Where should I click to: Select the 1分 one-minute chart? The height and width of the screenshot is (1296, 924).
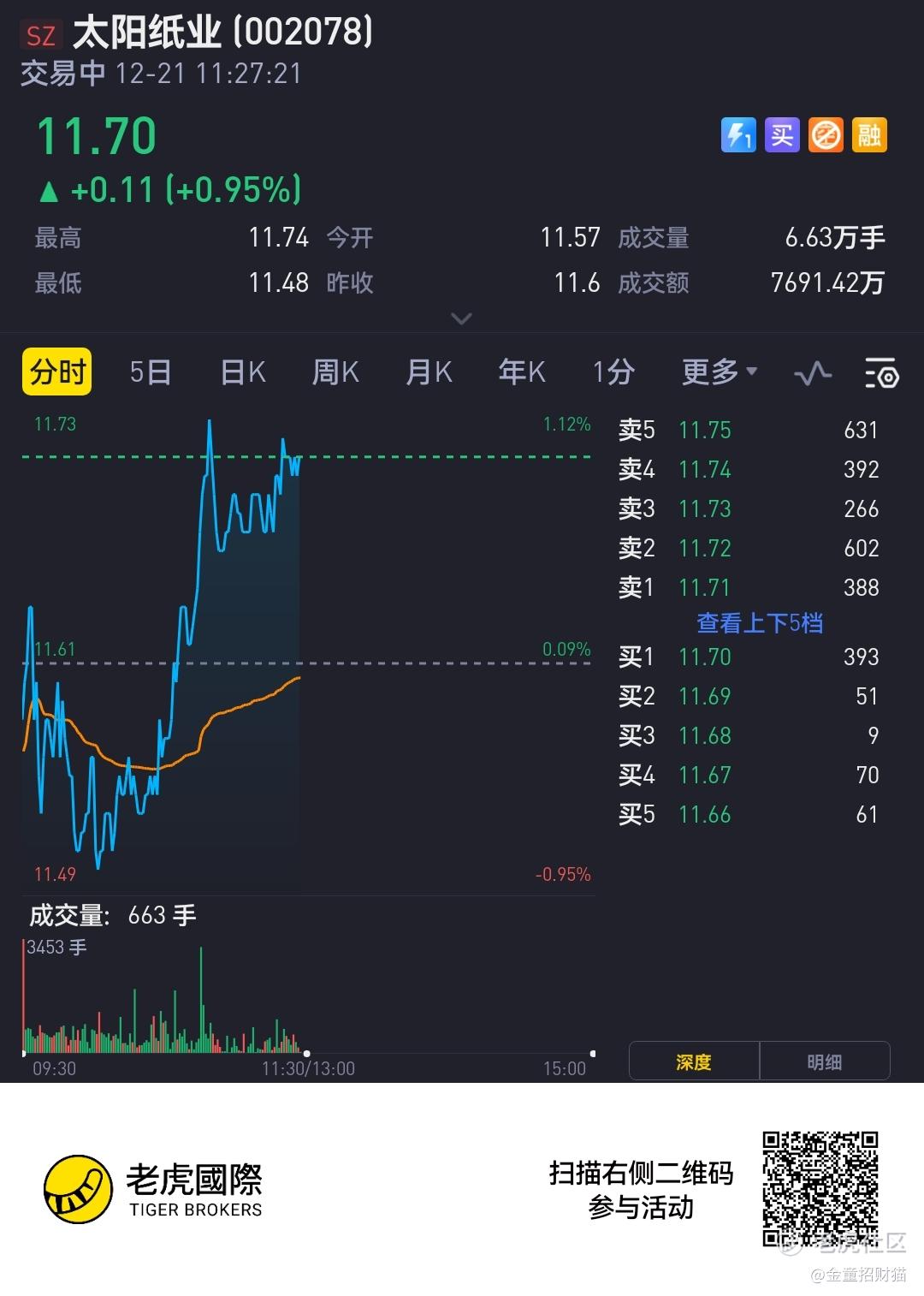click(x=613, y=372)
